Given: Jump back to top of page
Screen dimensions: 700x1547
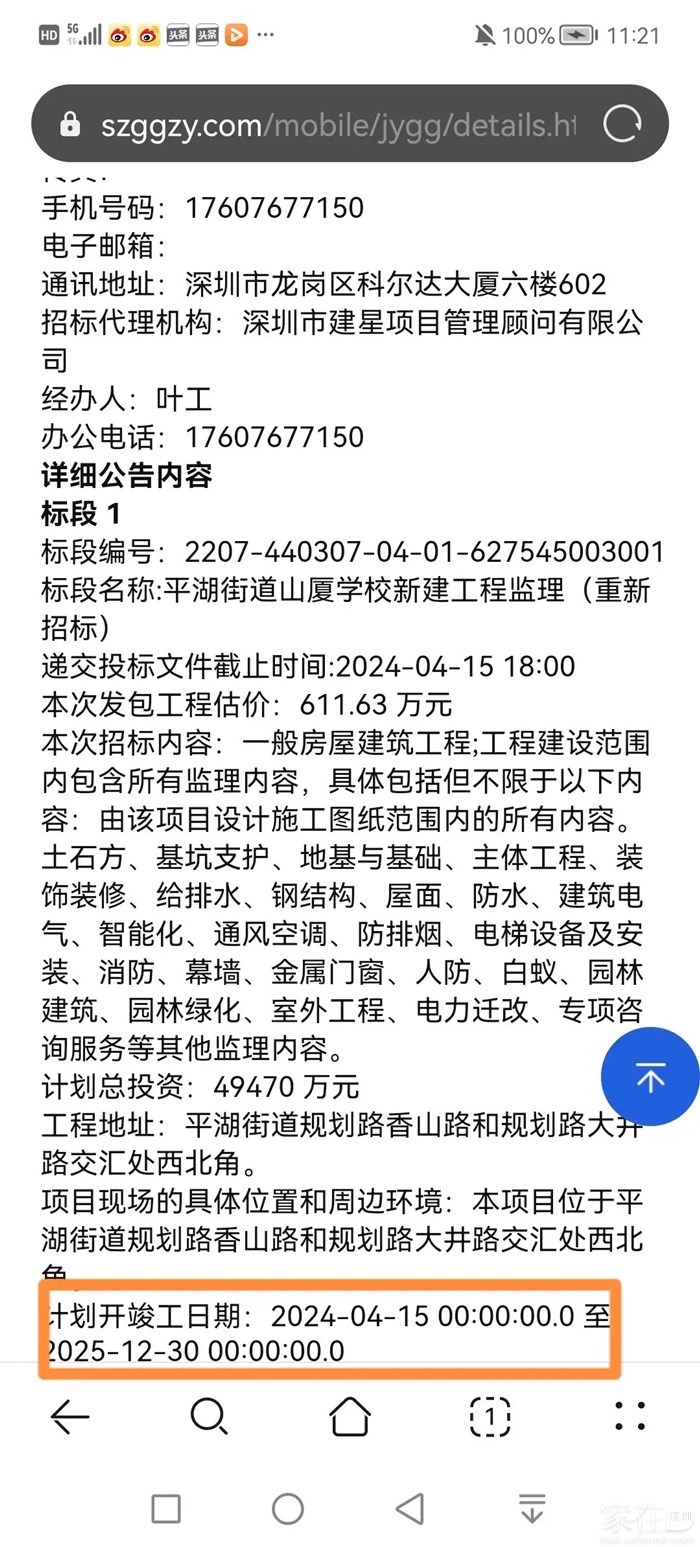Looking at the screenshot, I should point(650,1079).
